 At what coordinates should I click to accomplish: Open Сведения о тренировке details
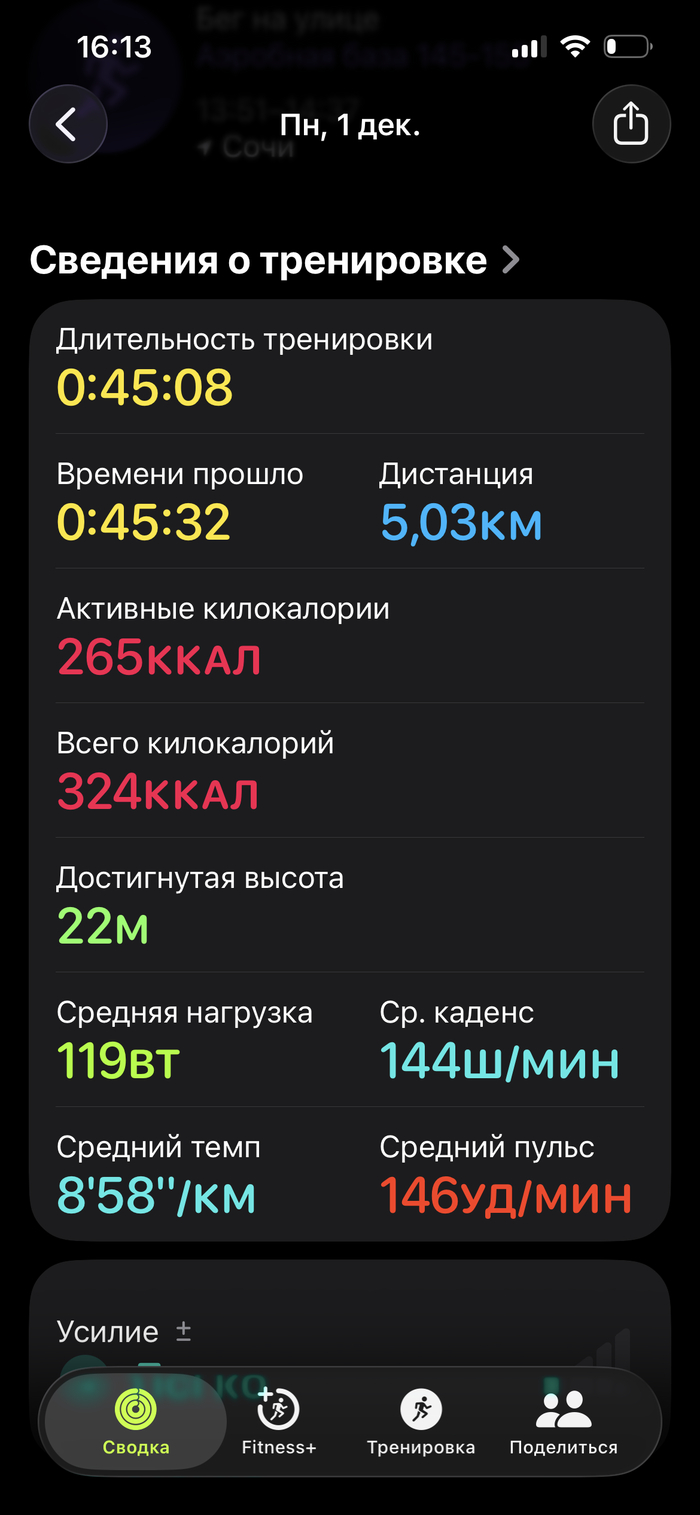coord(275,261)
